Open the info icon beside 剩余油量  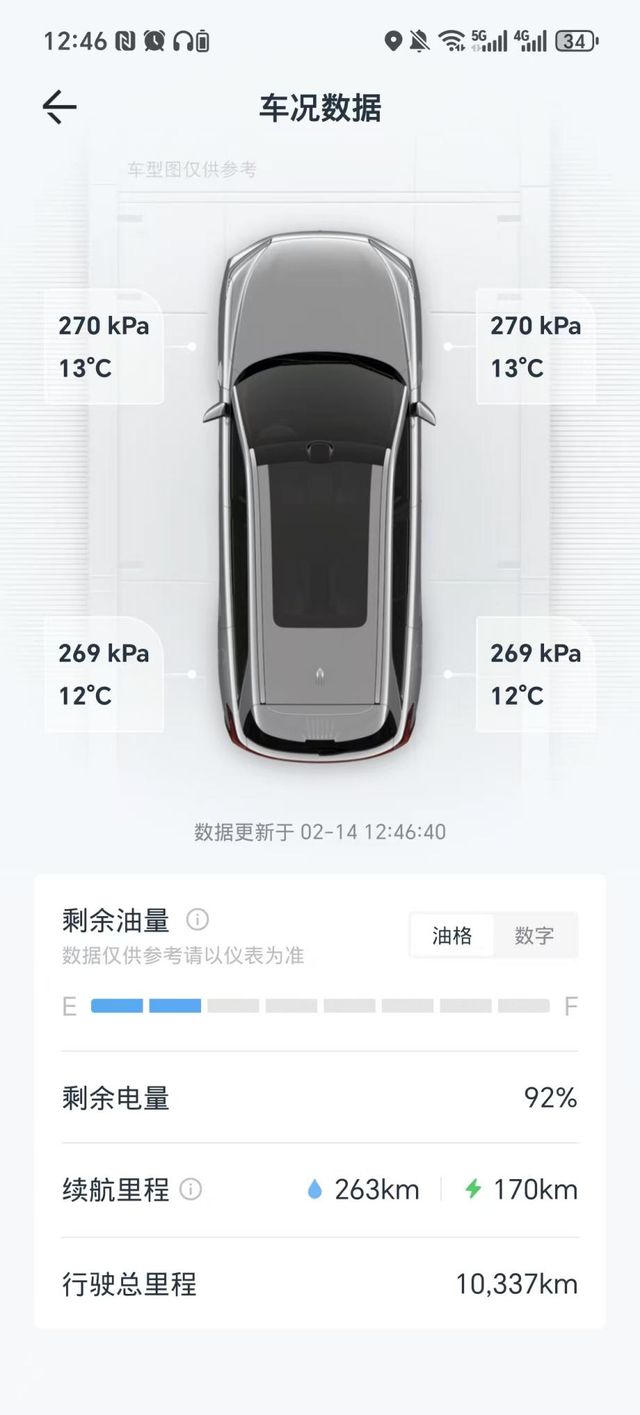(198, 919)
